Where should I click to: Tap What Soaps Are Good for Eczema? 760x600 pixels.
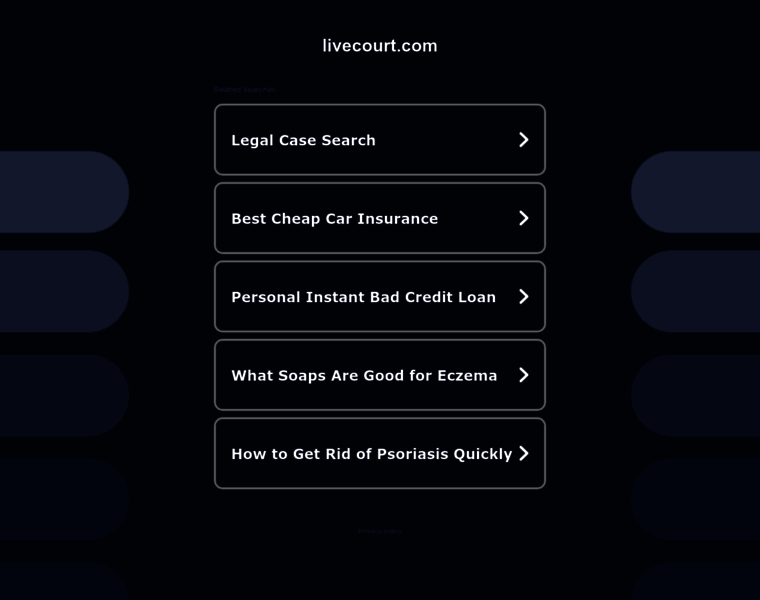379,375
